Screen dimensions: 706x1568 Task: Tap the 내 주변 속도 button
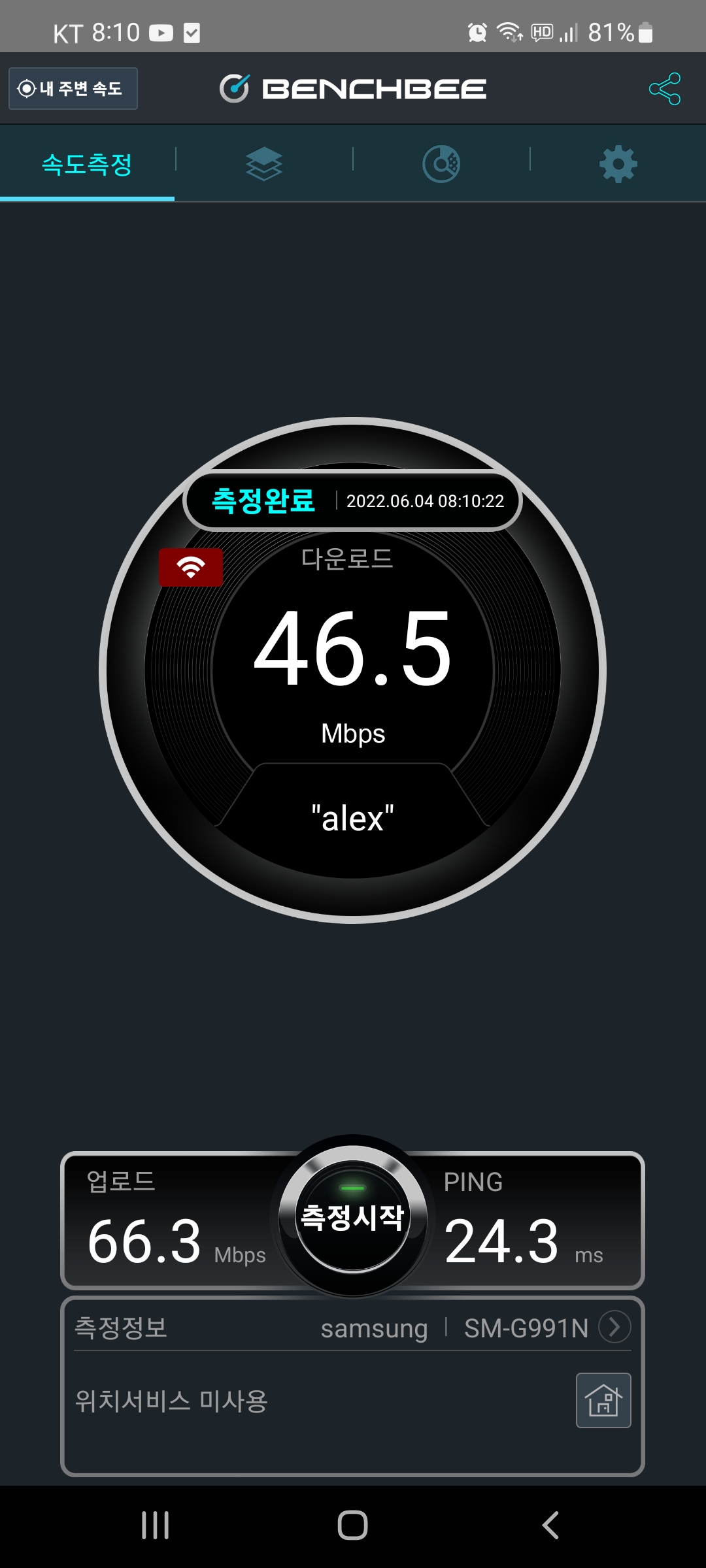[x=73, y=88]
